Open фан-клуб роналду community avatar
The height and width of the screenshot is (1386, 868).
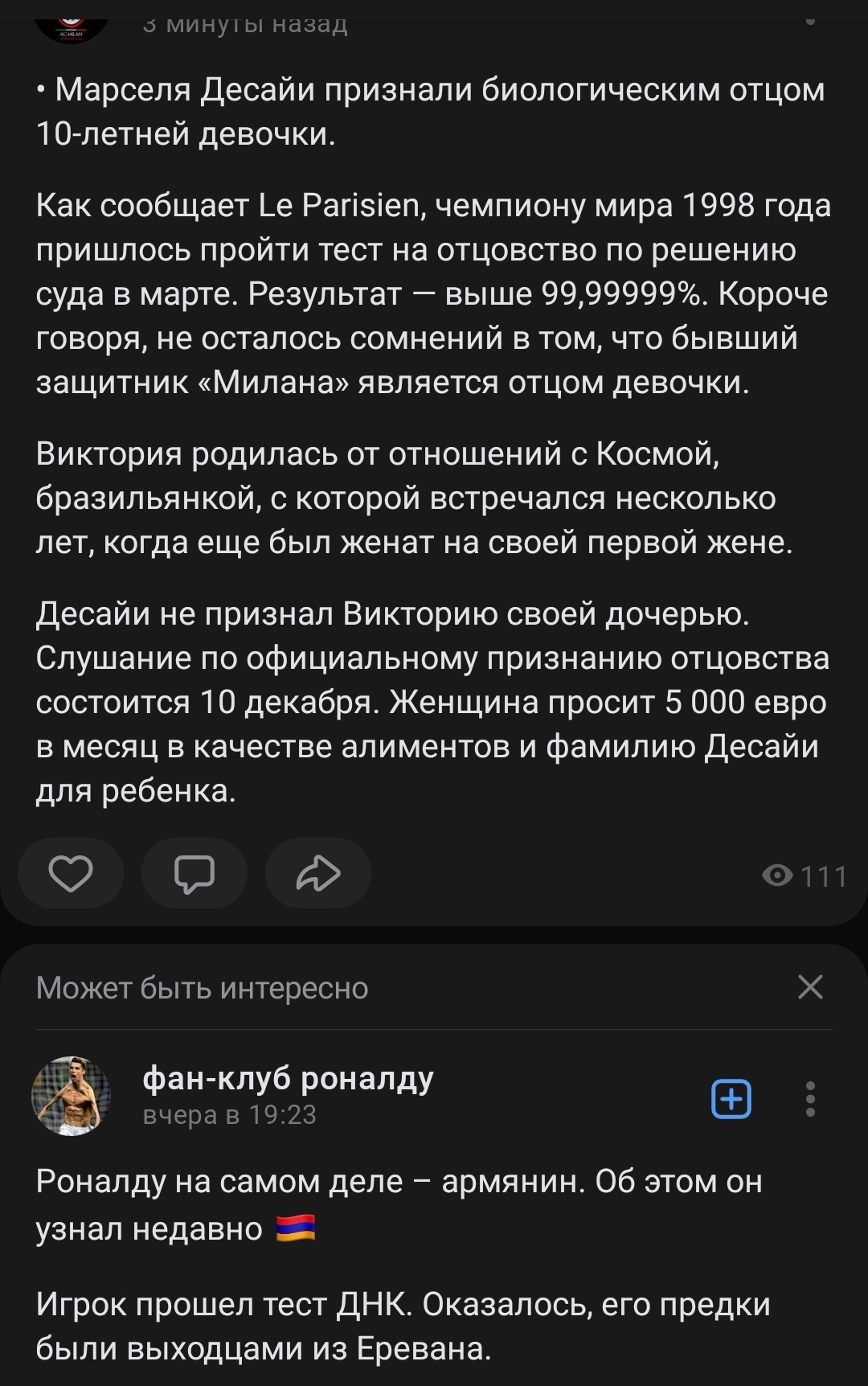(x=72, y=1096)
